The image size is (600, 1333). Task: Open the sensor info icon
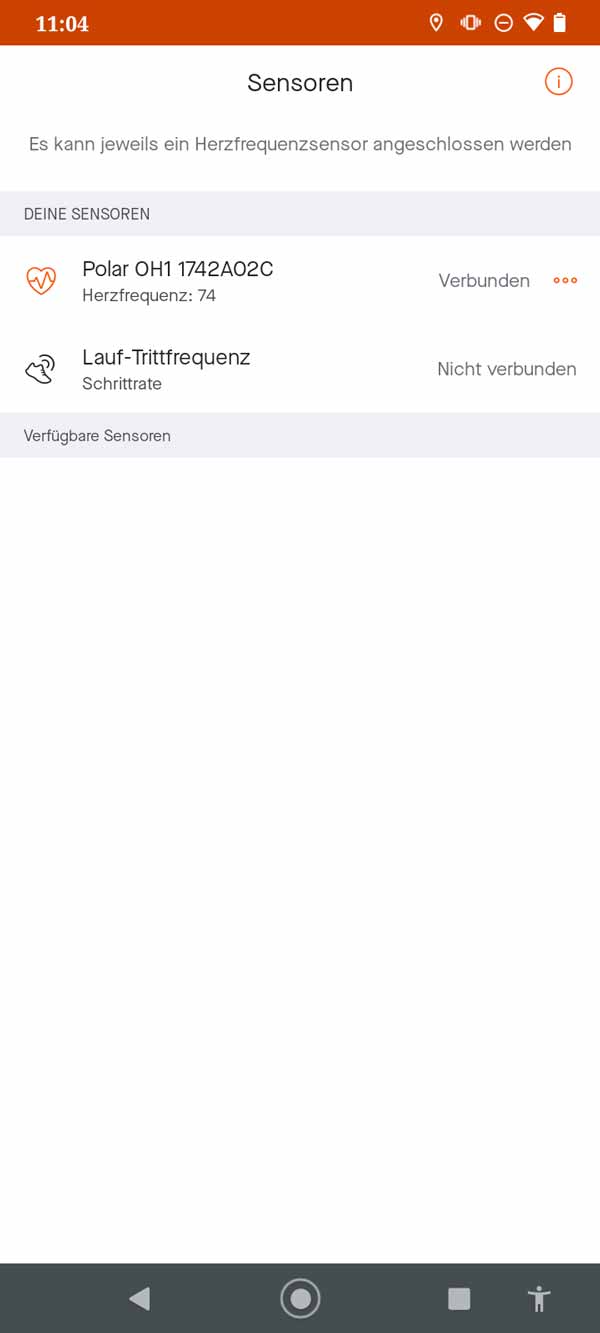[x=558, y=82]
